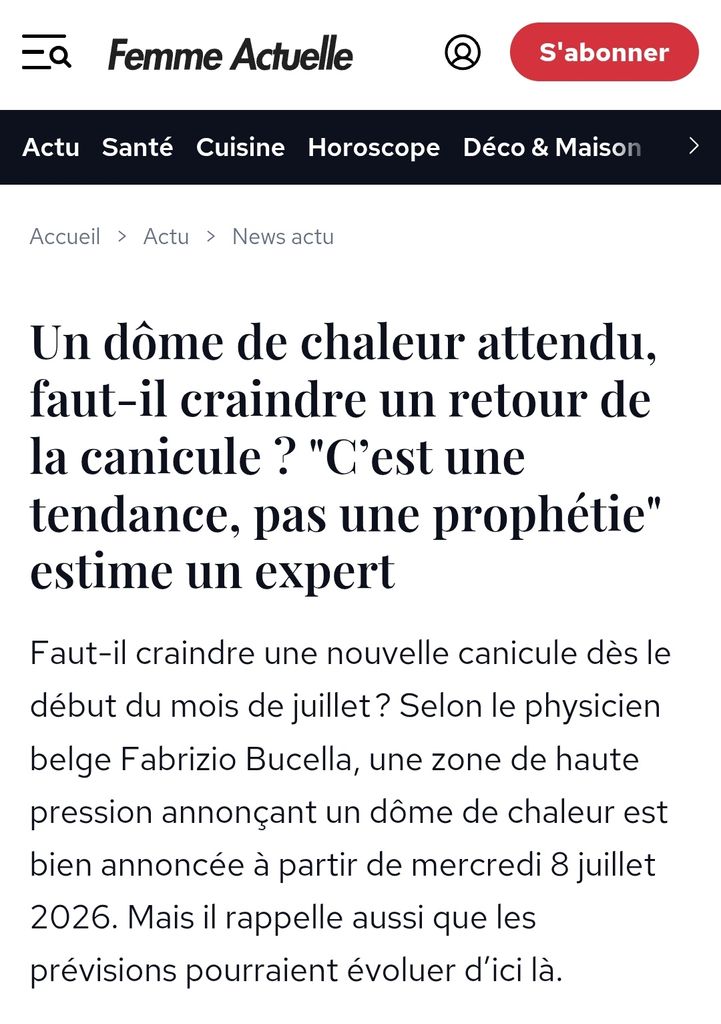The width and height of the screenshot is (721, 1024).
Task: Show more categories with the right chevron
Action: coord(694,146)
